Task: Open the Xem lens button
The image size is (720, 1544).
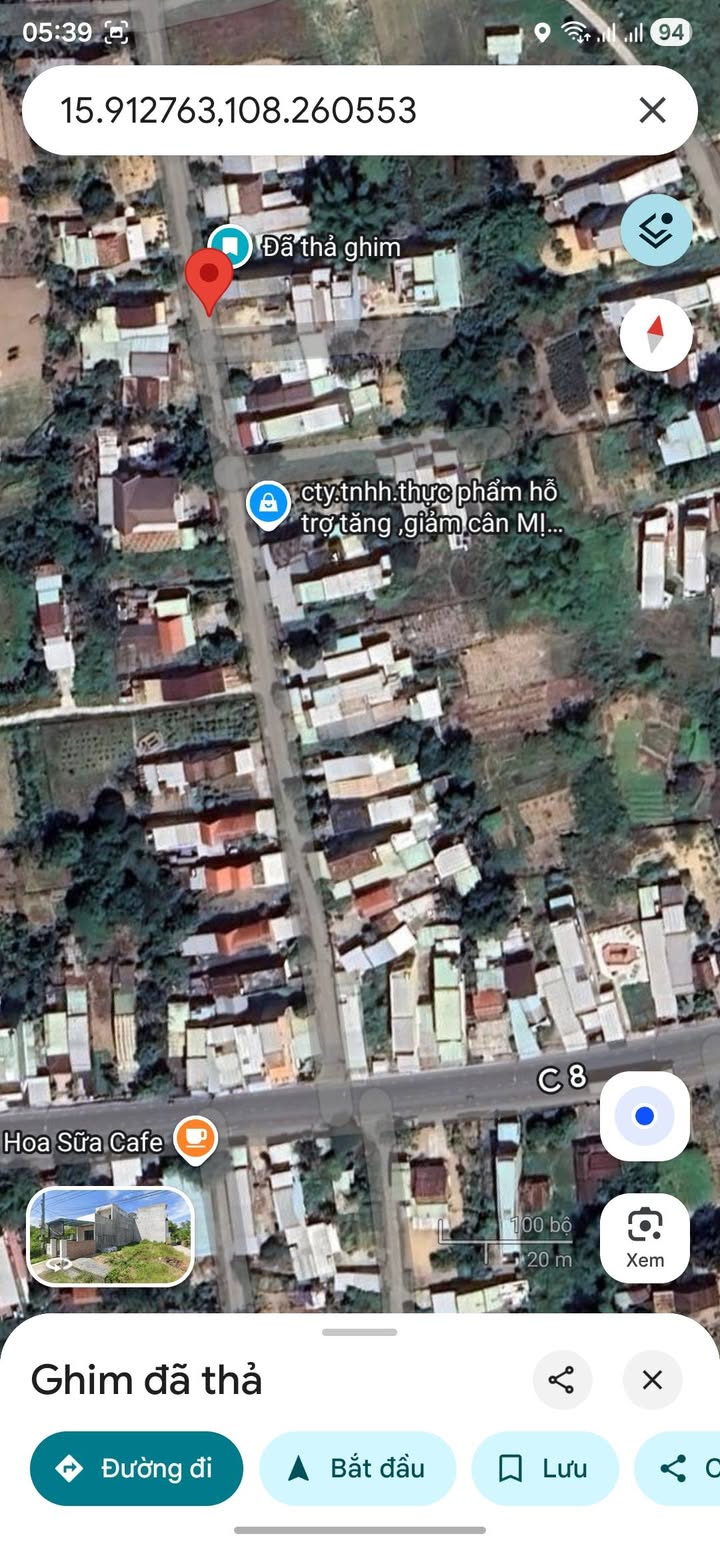Action: (x=645, y=1237)
